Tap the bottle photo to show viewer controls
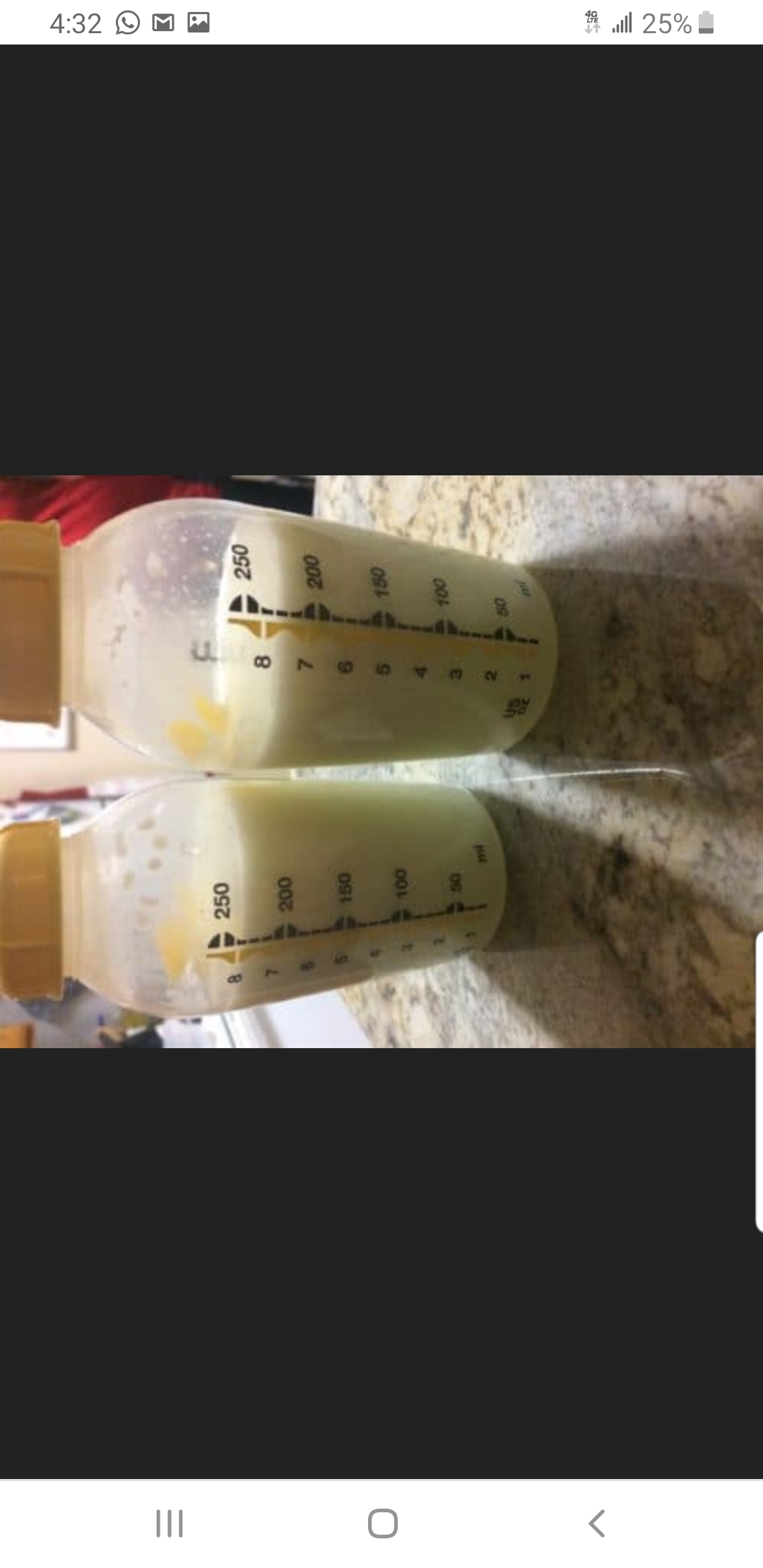This screenshot has height=1568, width=763. click(381, 761)
